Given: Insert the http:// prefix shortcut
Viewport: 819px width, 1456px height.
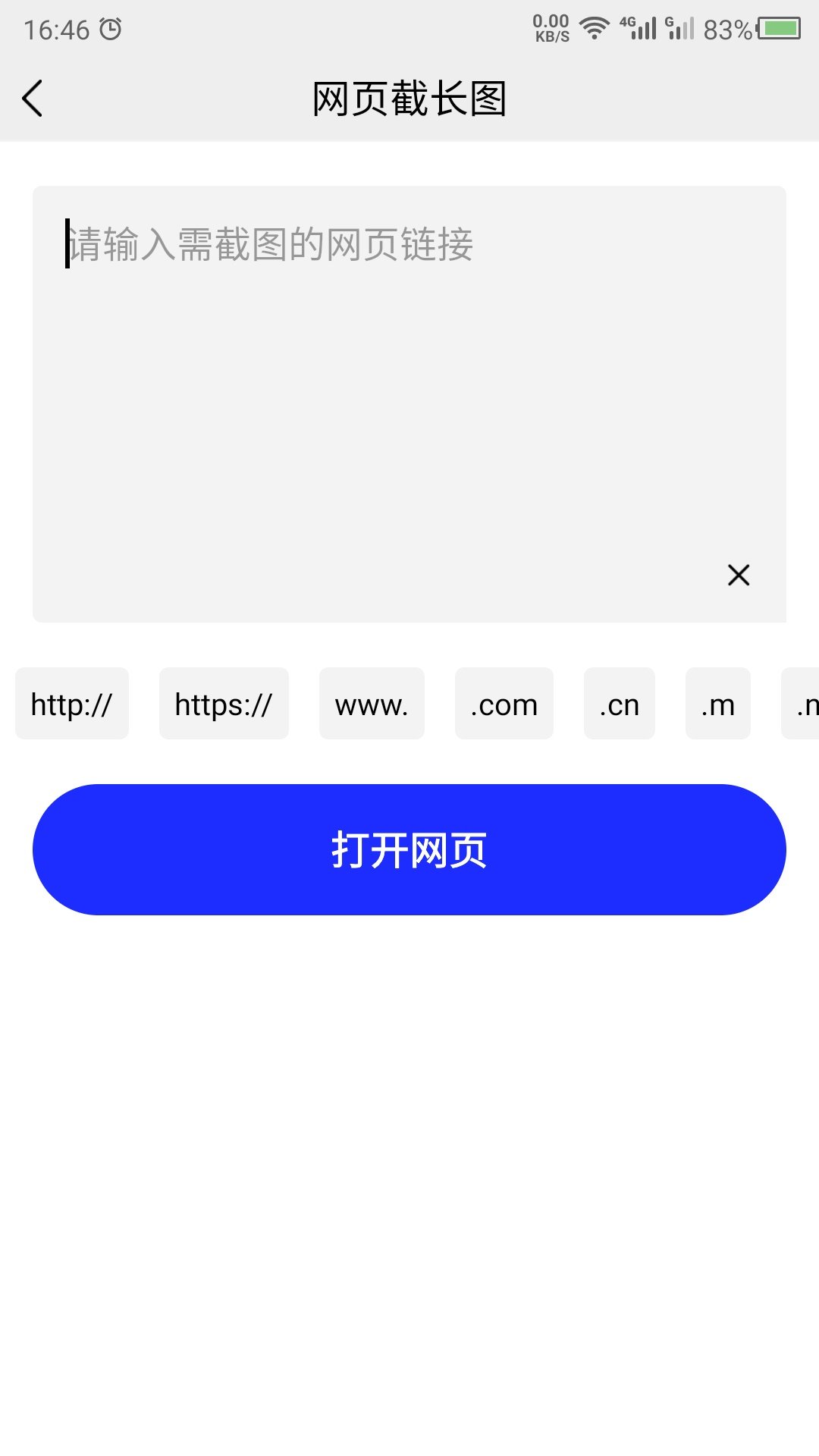Looking at the screenshot, I should 72,704.
